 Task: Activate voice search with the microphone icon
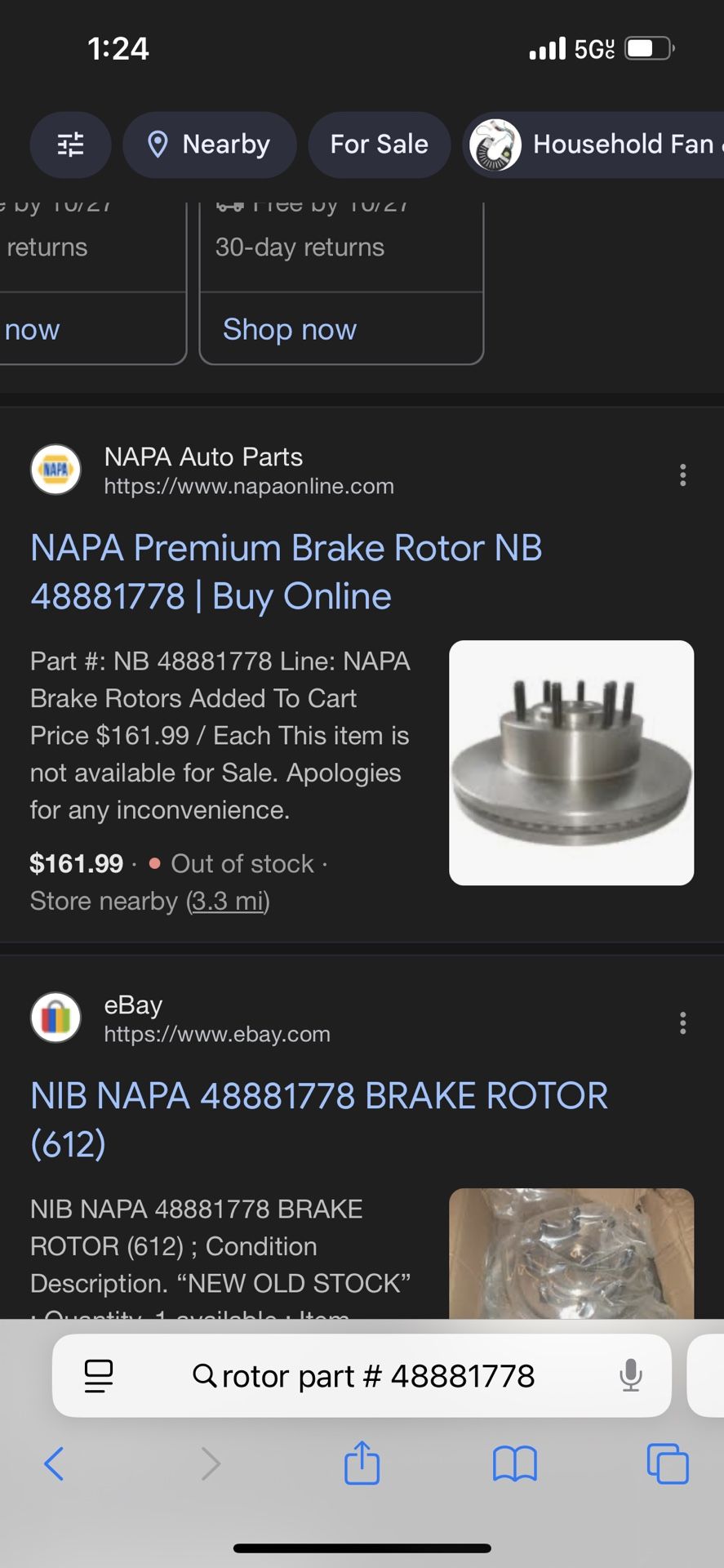(x=629, y=1375)
